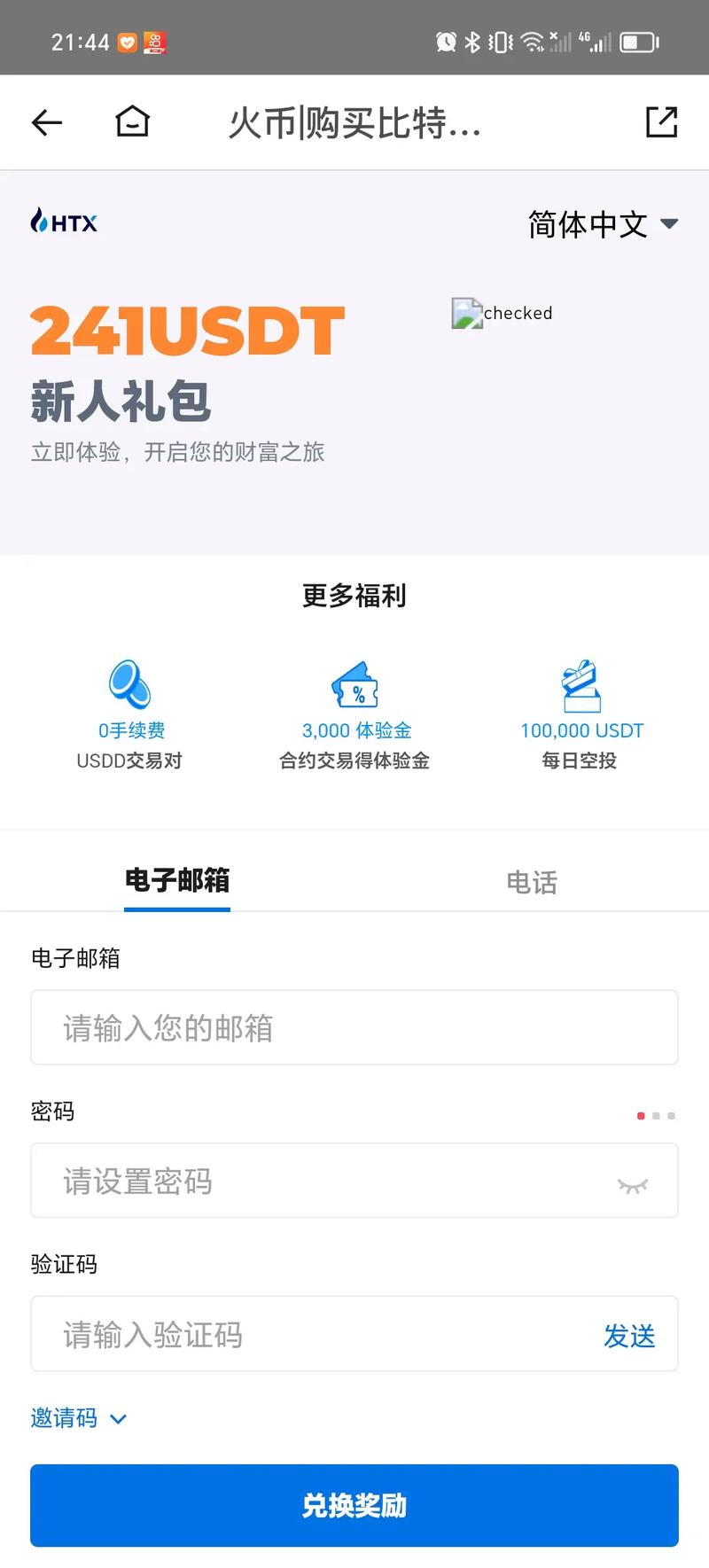The image size is (709, 1568).
Task: Expand the 邀请码 invitation code section
Action: tap(79, 1418)
